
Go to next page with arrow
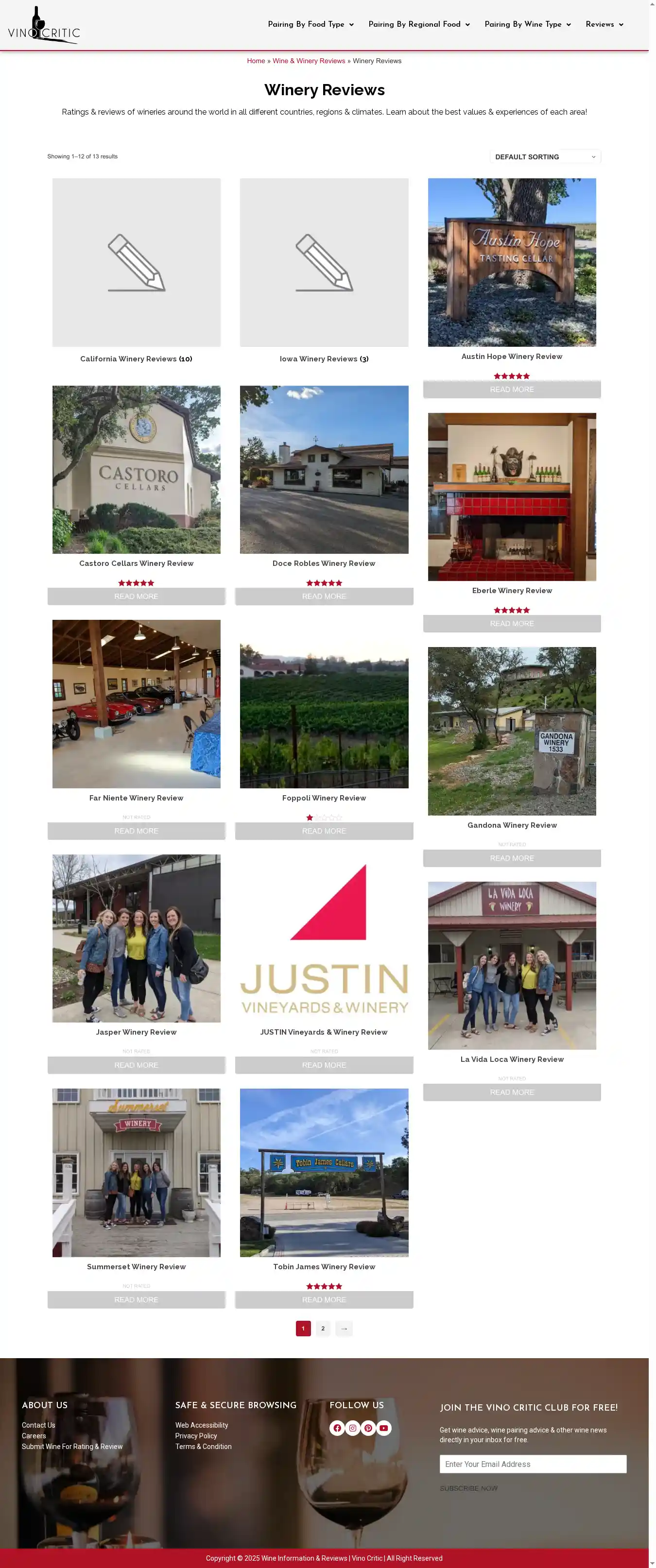pos(344,1328)
